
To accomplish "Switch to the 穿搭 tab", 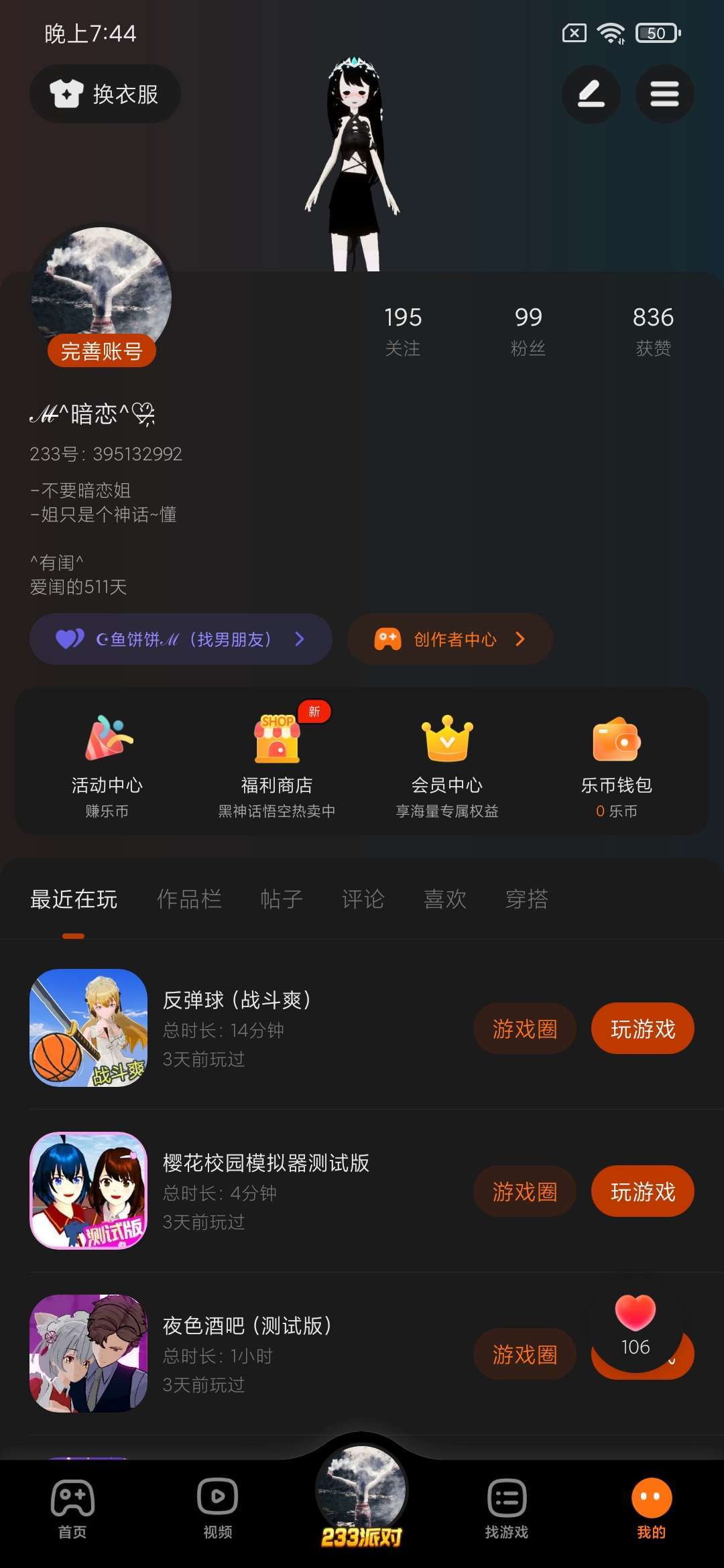I will pyautogui.click(x=527, y=899).
